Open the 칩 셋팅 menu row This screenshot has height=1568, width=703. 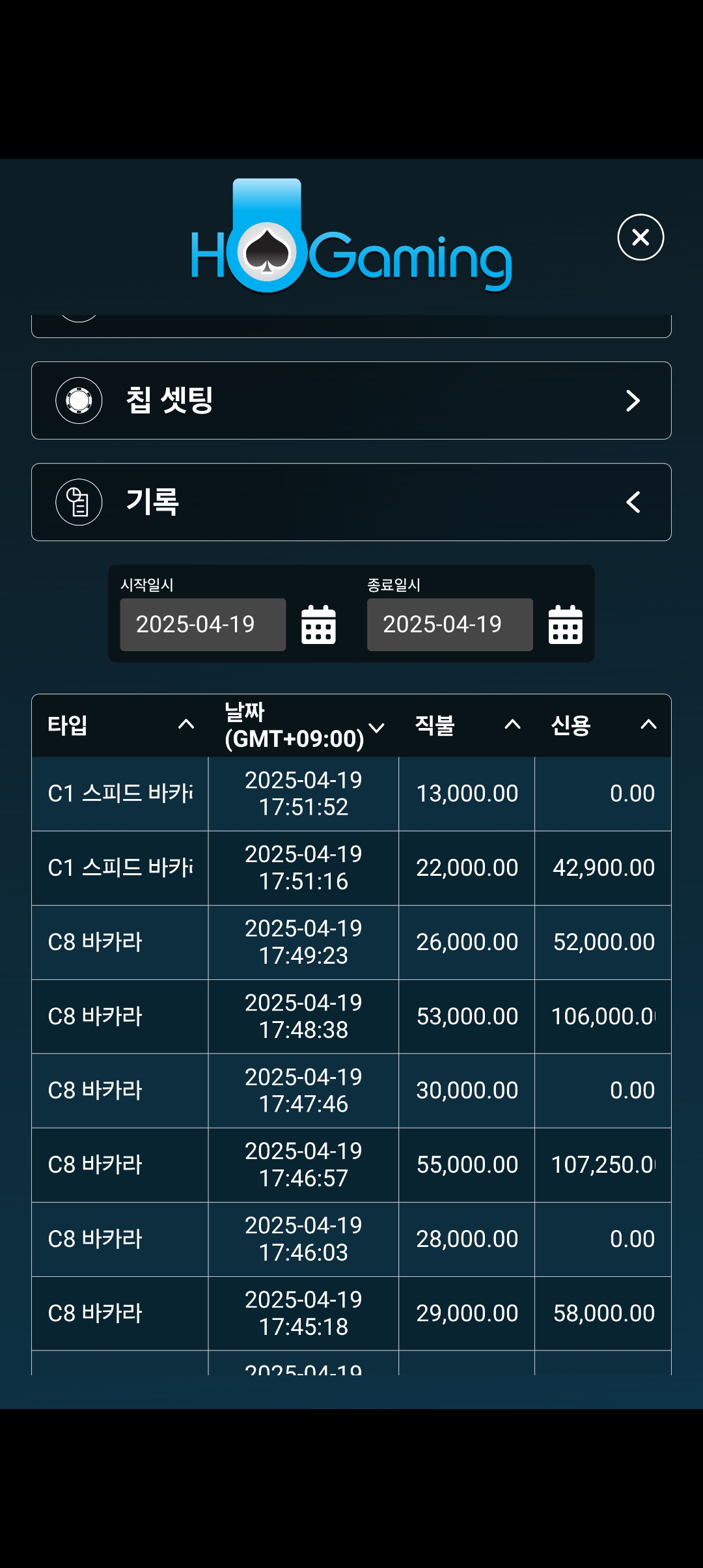coord(351,400)
